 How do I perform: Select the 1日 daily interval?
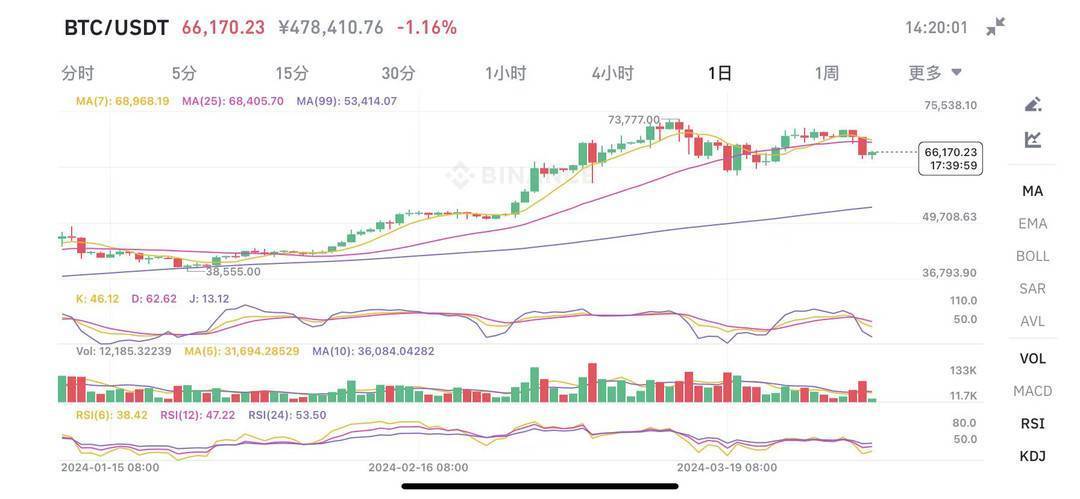pos(720,73)
